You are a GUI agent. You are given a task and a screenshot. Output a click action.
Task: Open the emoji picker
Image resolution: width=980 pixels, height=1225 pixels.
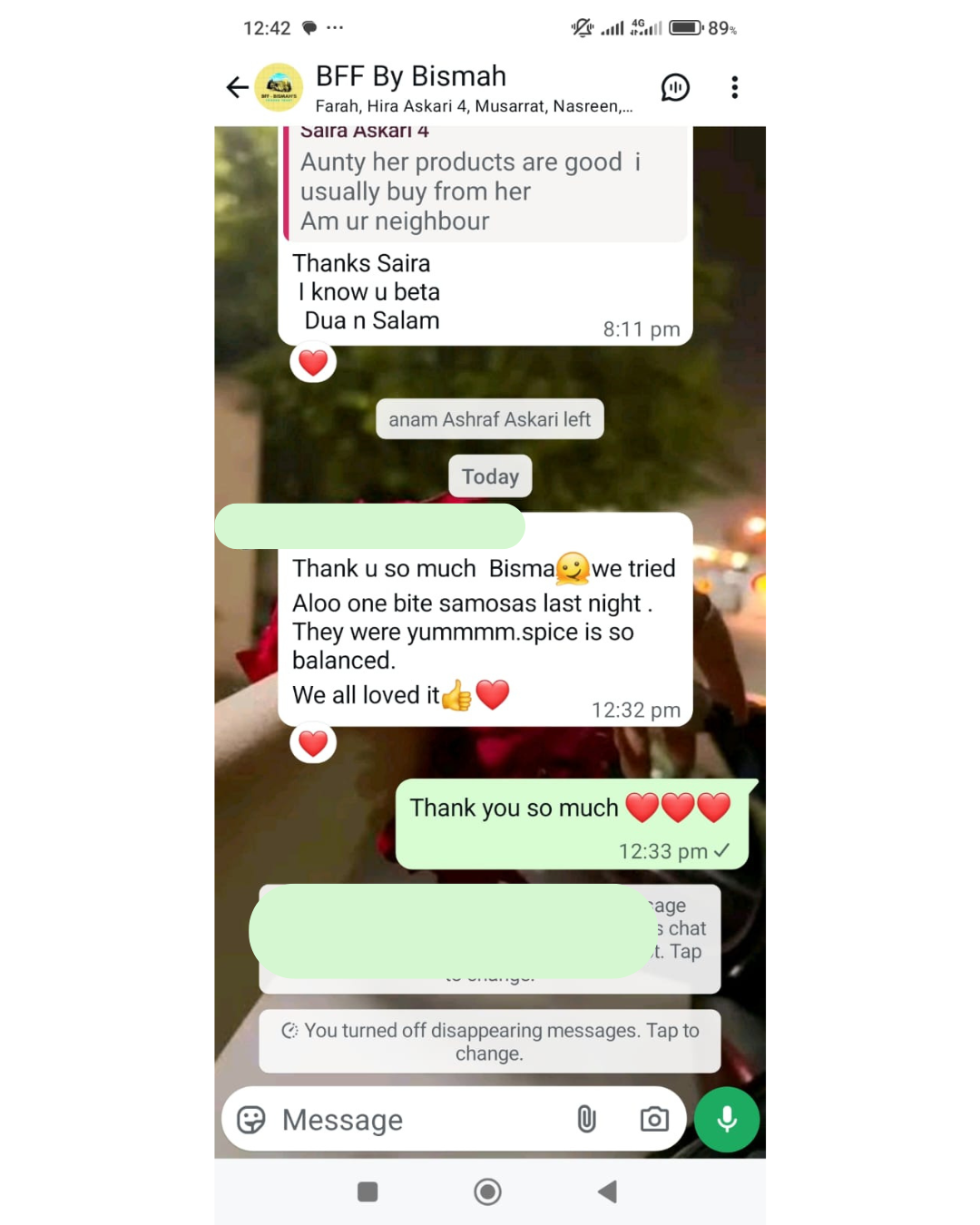pyautogui.click(x=251, y=1120)
